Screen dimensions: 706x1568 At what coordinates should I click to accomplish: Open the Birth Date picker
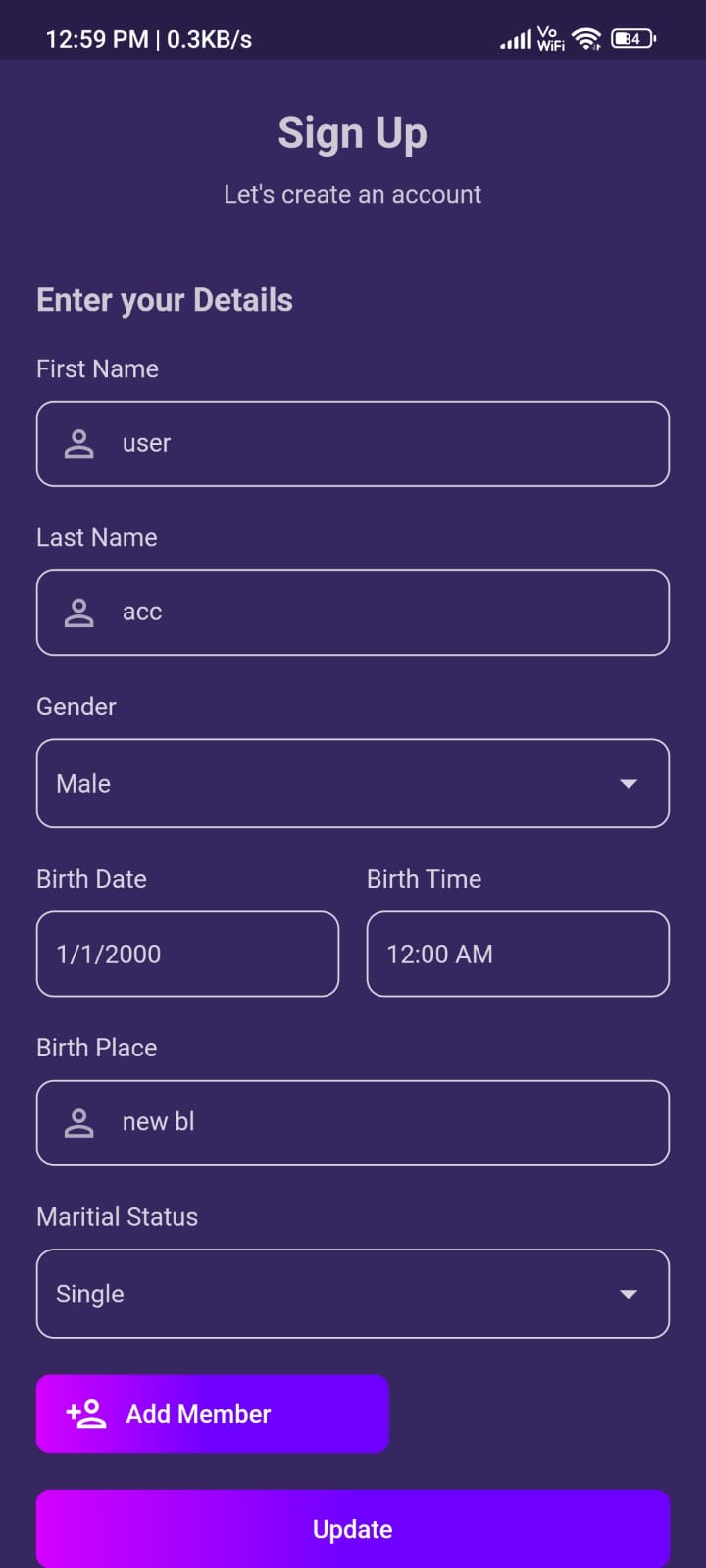pyautogui.click(x=187, y=954)
